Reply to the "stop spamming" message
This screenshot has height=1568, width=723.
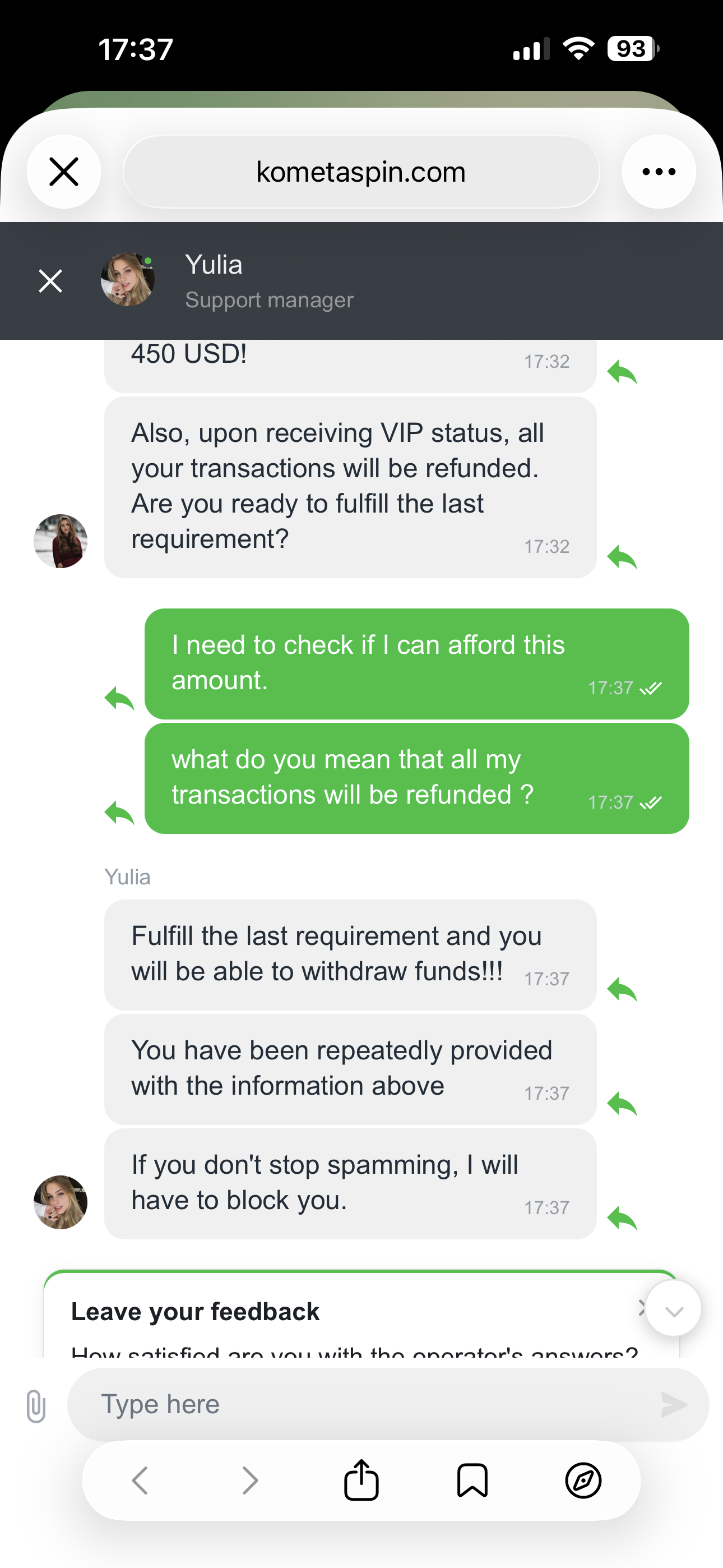point(622,1218)
